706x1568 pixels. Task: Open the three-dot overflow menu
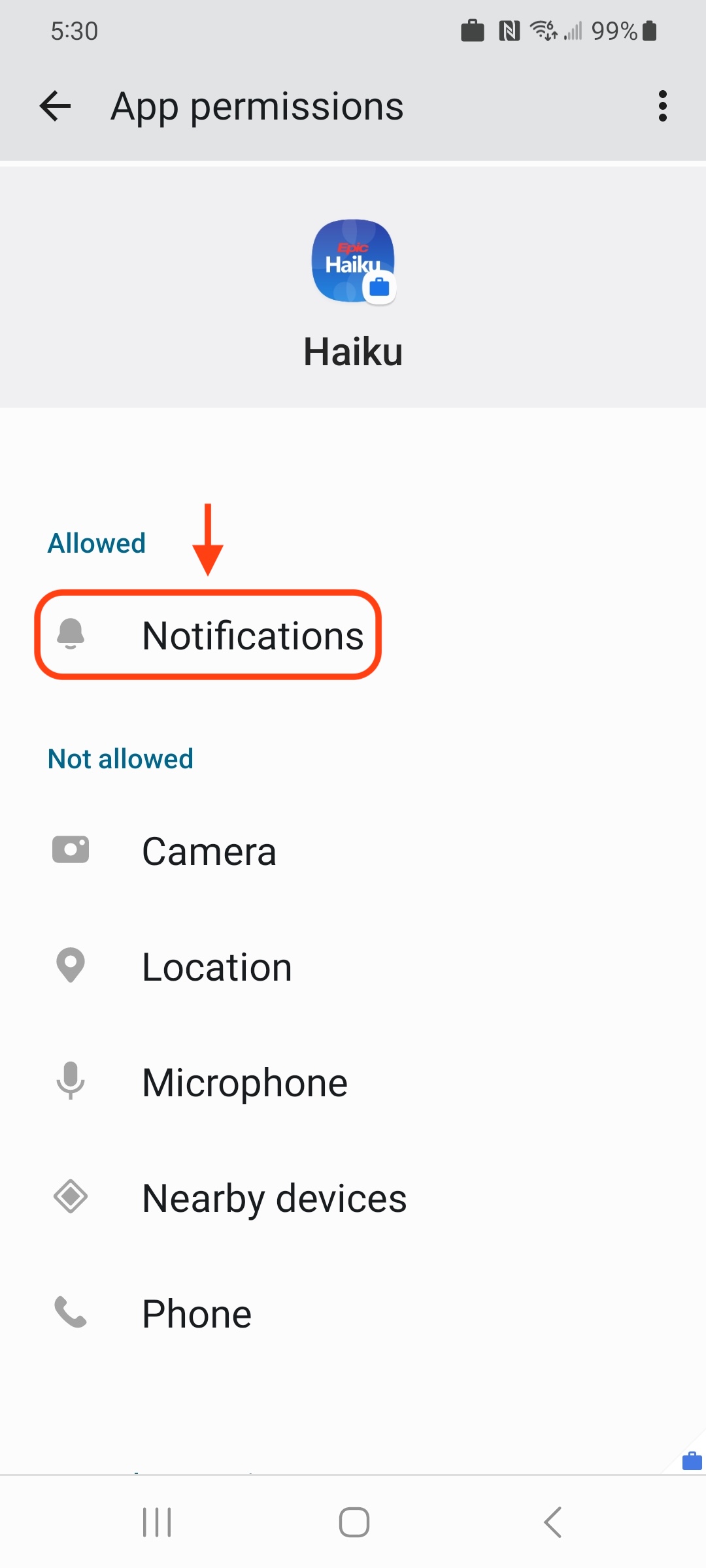point(662,106)
